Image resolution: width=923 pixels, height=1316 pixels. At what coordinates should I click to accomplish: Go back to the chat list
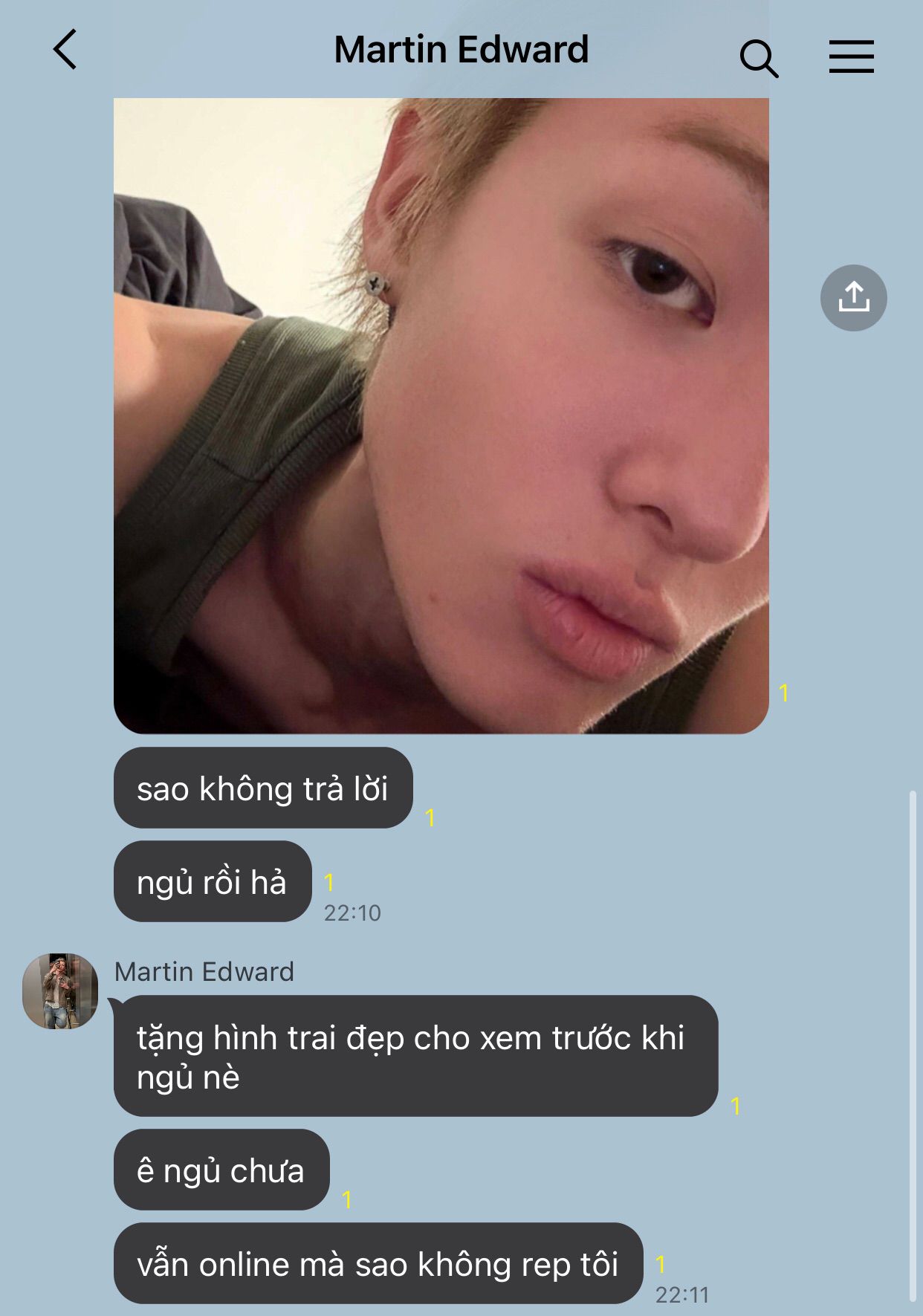(65, 50)
